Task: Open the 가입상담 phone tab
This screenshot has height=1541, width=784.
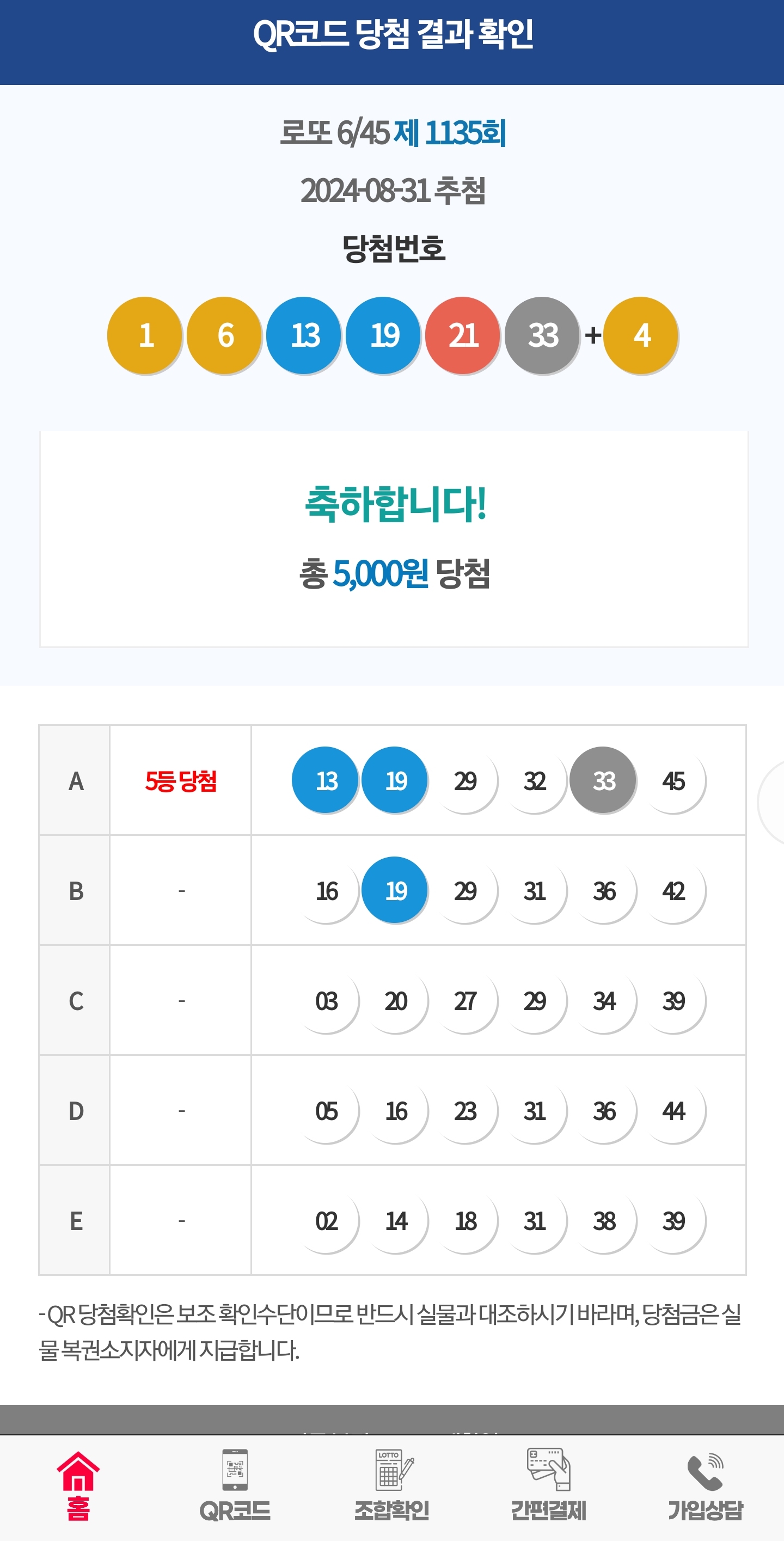Action: click(705, 1485)
